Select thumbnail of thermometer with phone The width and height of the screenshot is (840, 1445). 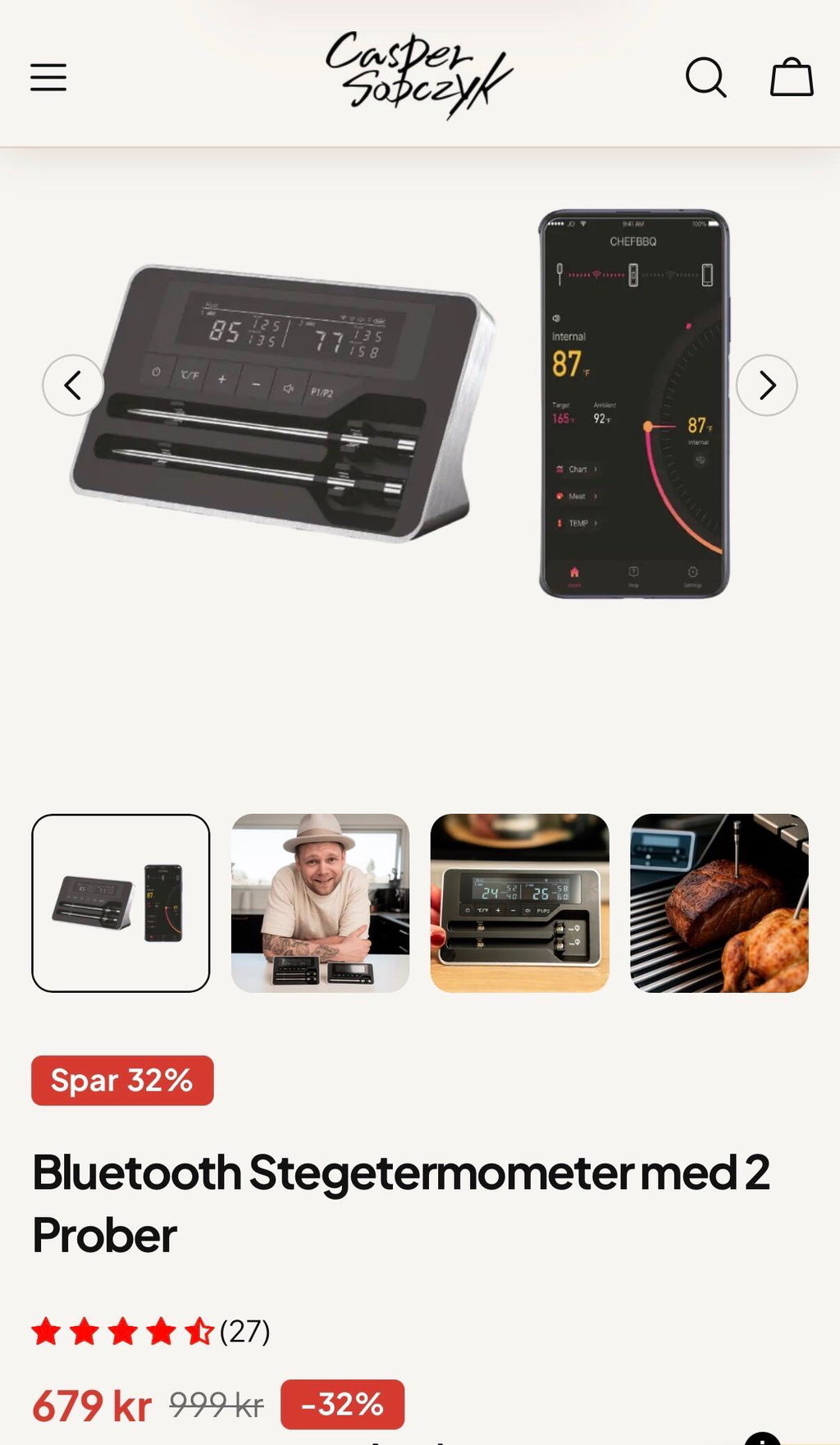(121, 903)
